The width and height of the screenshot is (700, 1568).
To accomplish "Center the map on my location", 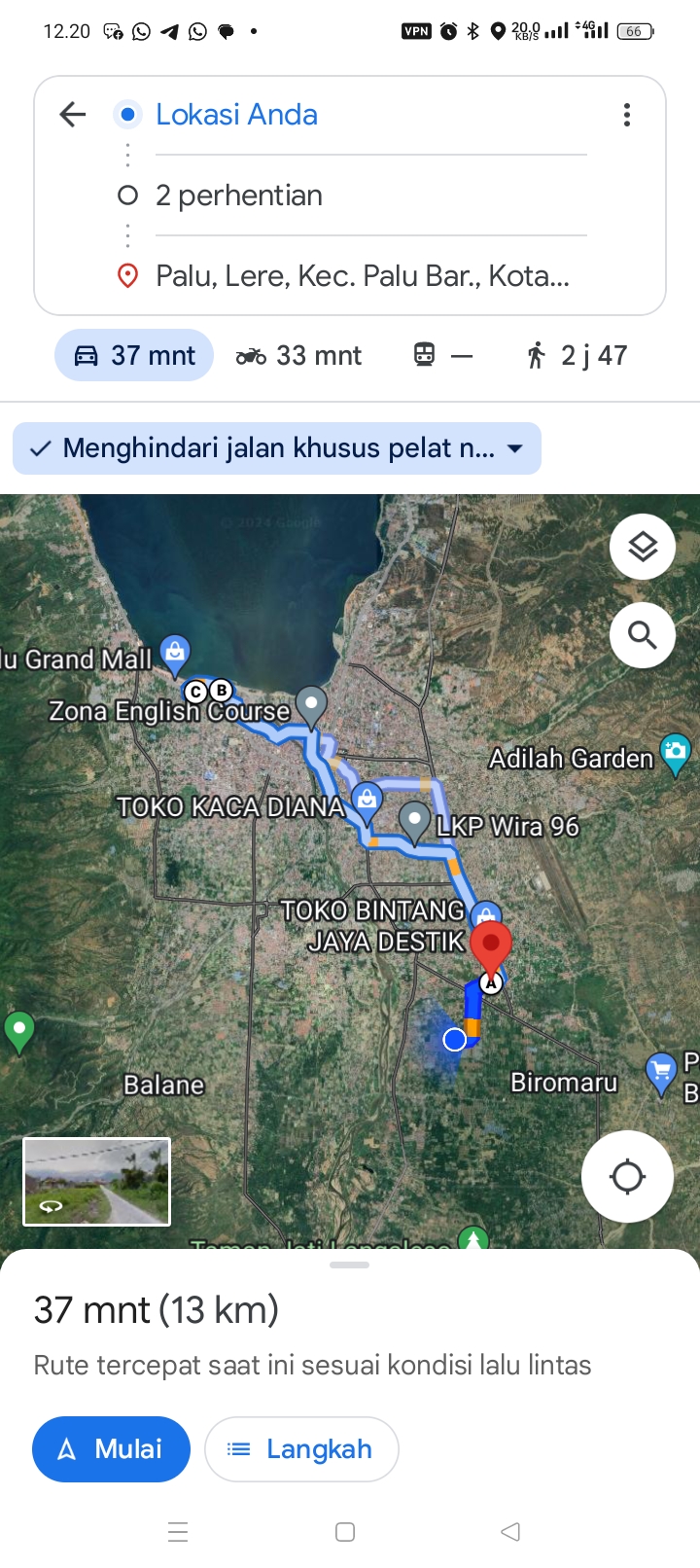I will (627, 1176).
